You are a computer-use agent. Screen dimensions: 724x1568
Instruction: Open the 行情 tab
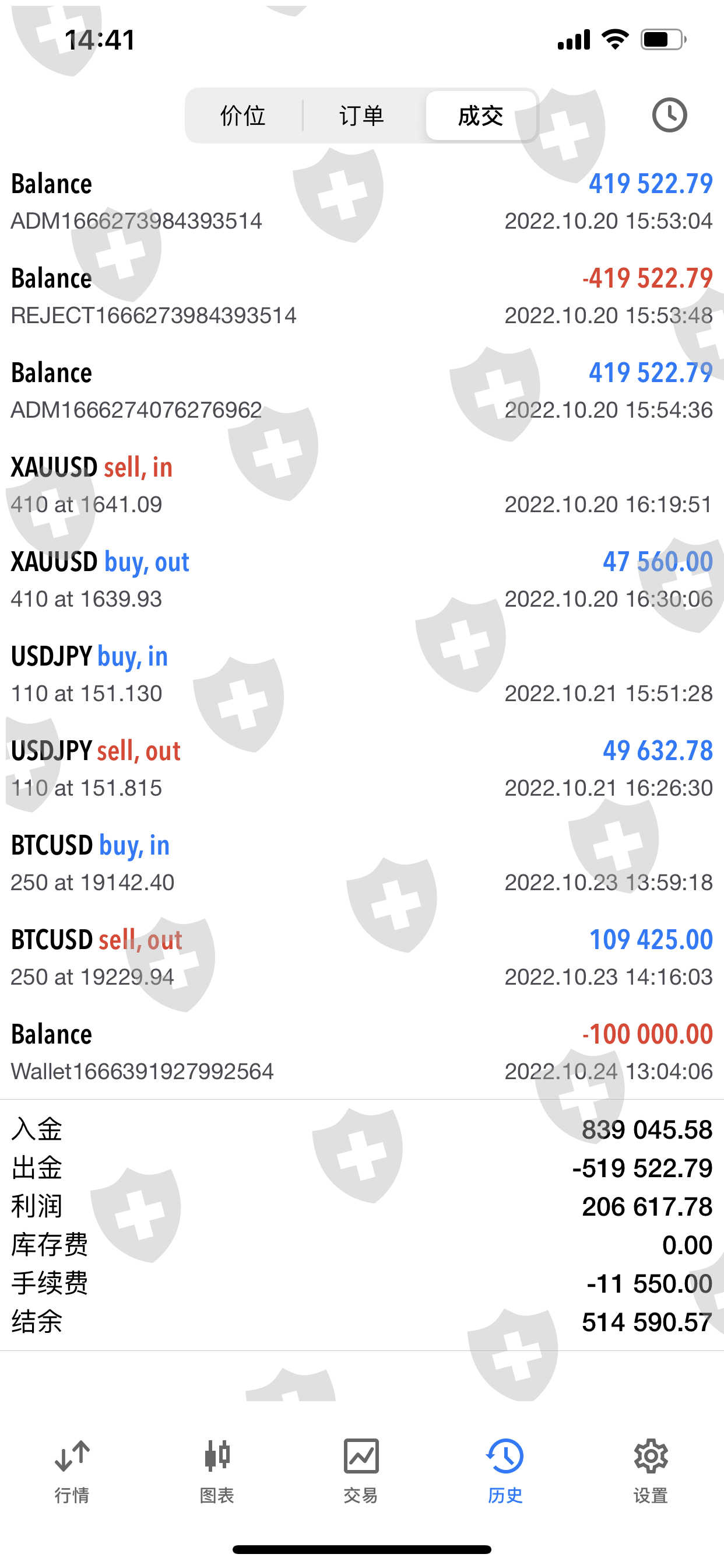(x=72, y=1471)
